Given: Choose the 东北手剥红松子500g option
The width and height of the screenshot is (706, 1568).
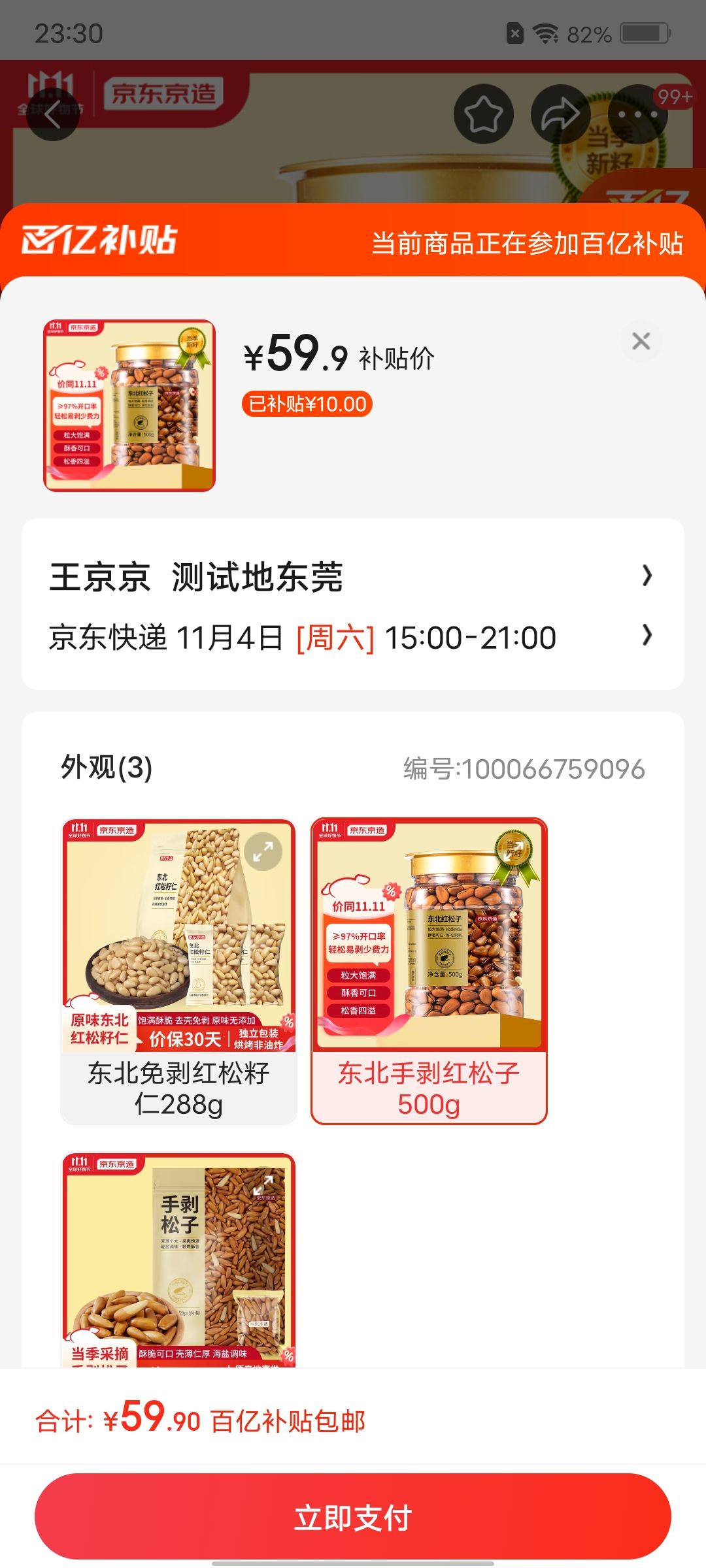Looking at the screenshot, I should 429,972.
